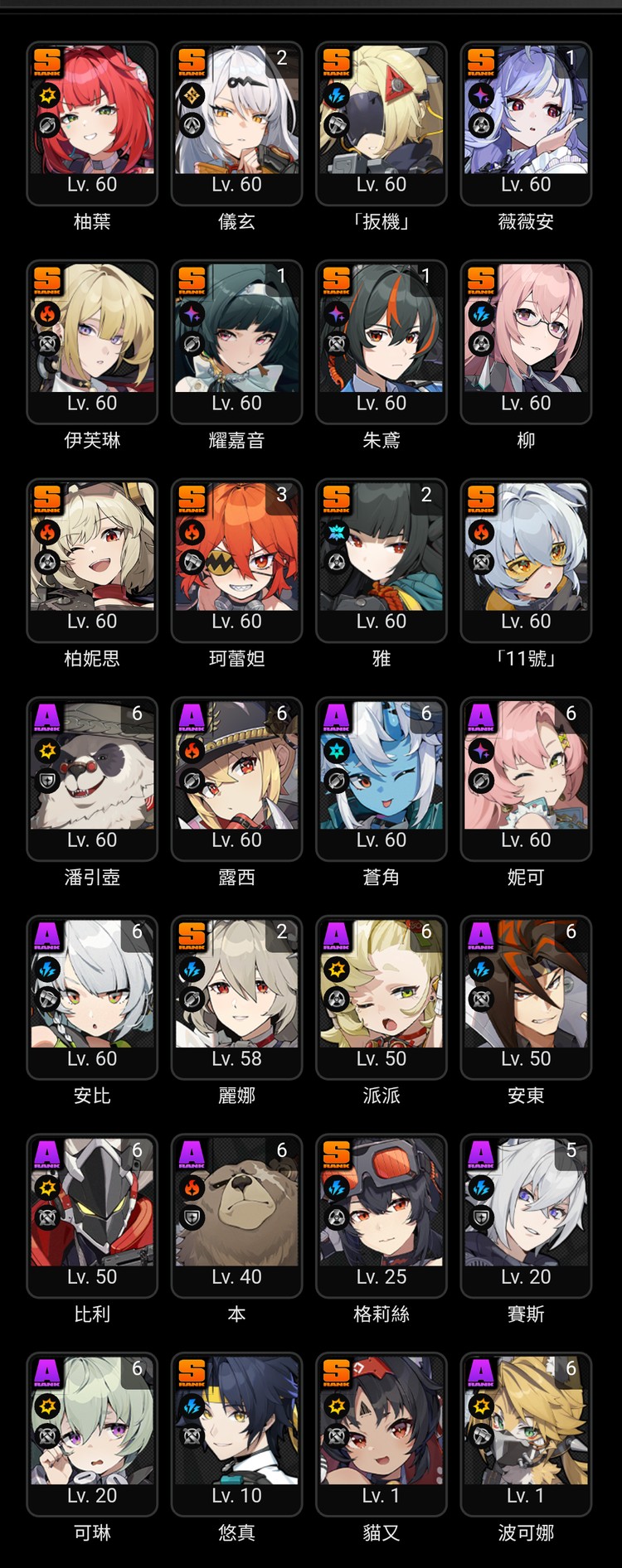View 柳's agent details

click(526, 341)
